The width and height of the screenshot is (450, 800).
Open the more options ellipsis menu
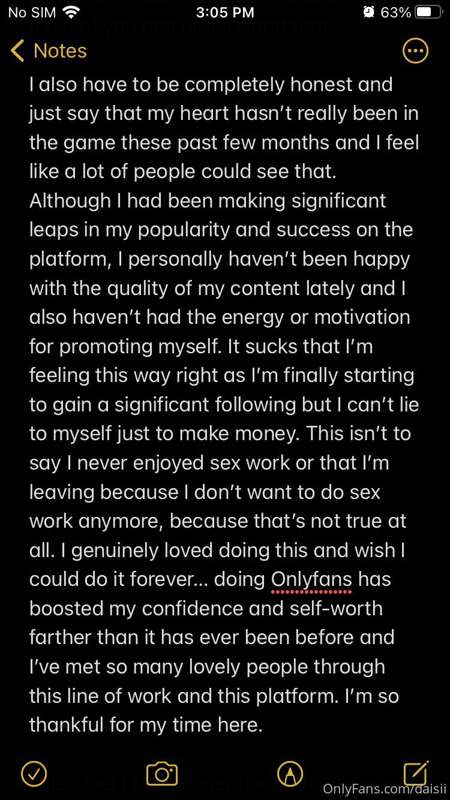coord(415,51)
